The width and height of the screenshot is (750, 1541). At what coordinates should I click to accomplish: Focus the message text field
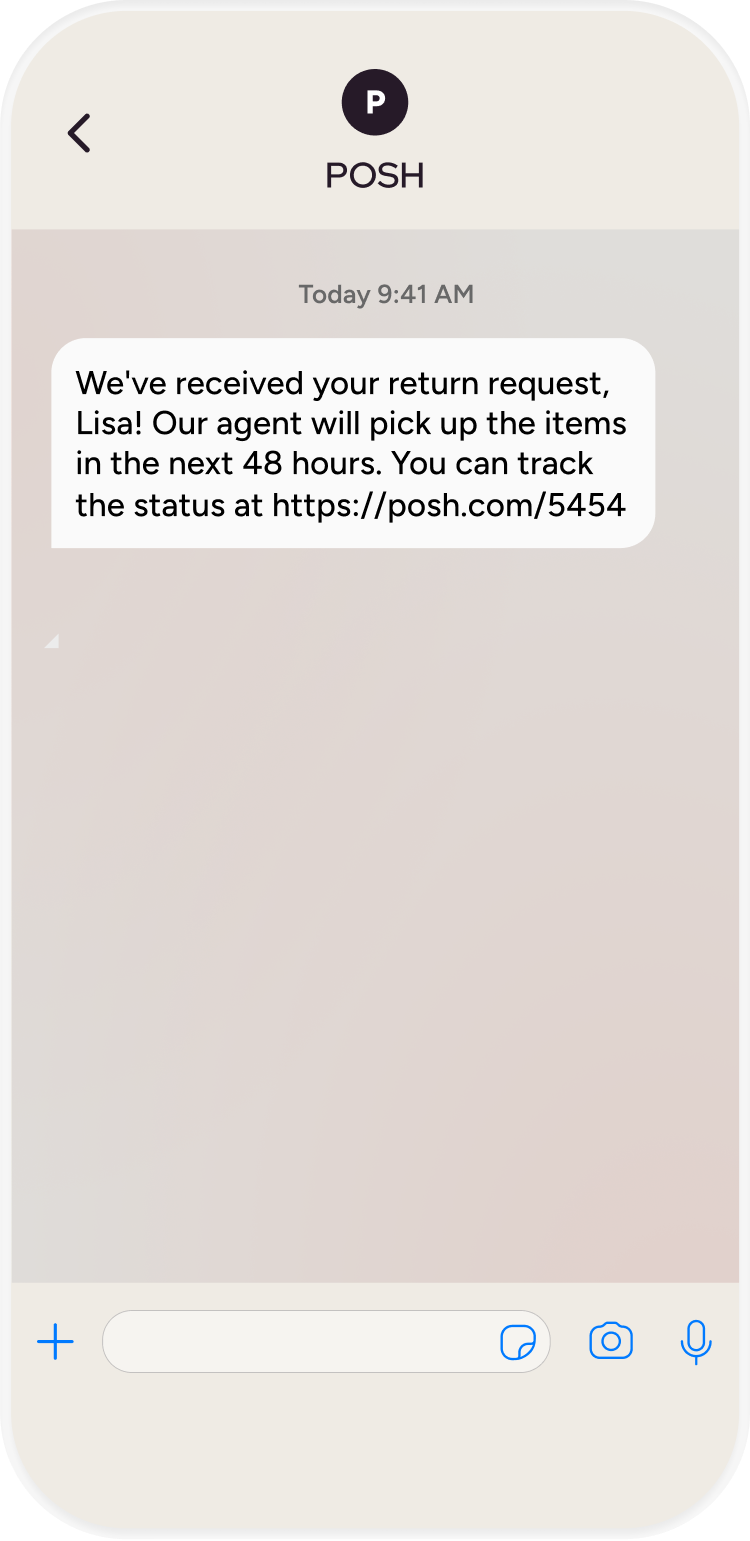pos(300,1341)
